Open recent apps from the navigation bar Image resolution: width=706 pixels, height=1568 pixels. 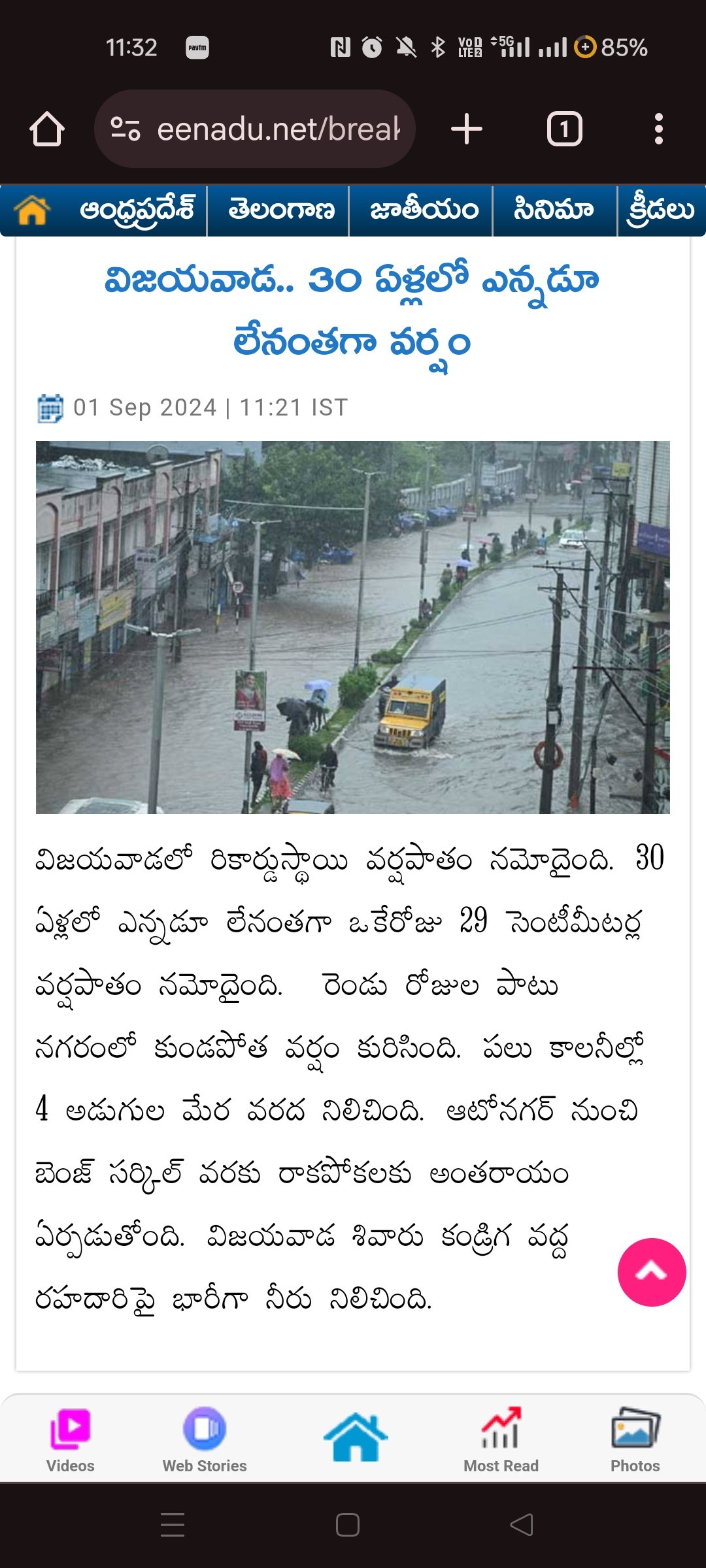click(173, 1525)
